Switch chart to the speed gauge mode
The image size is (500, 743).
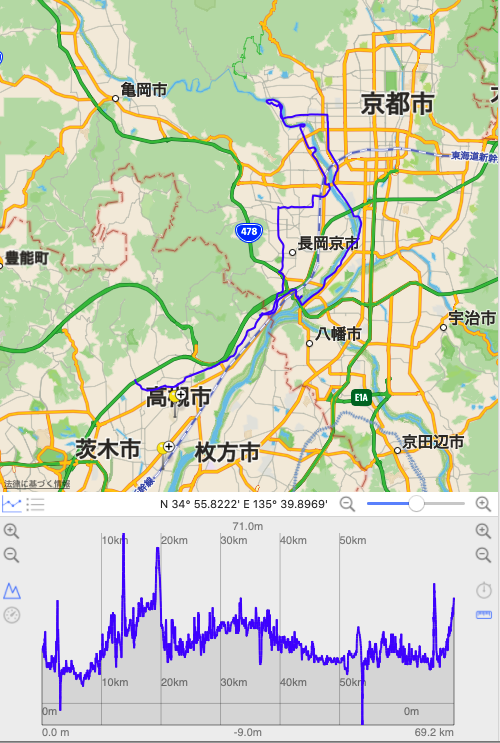[12, 615]
